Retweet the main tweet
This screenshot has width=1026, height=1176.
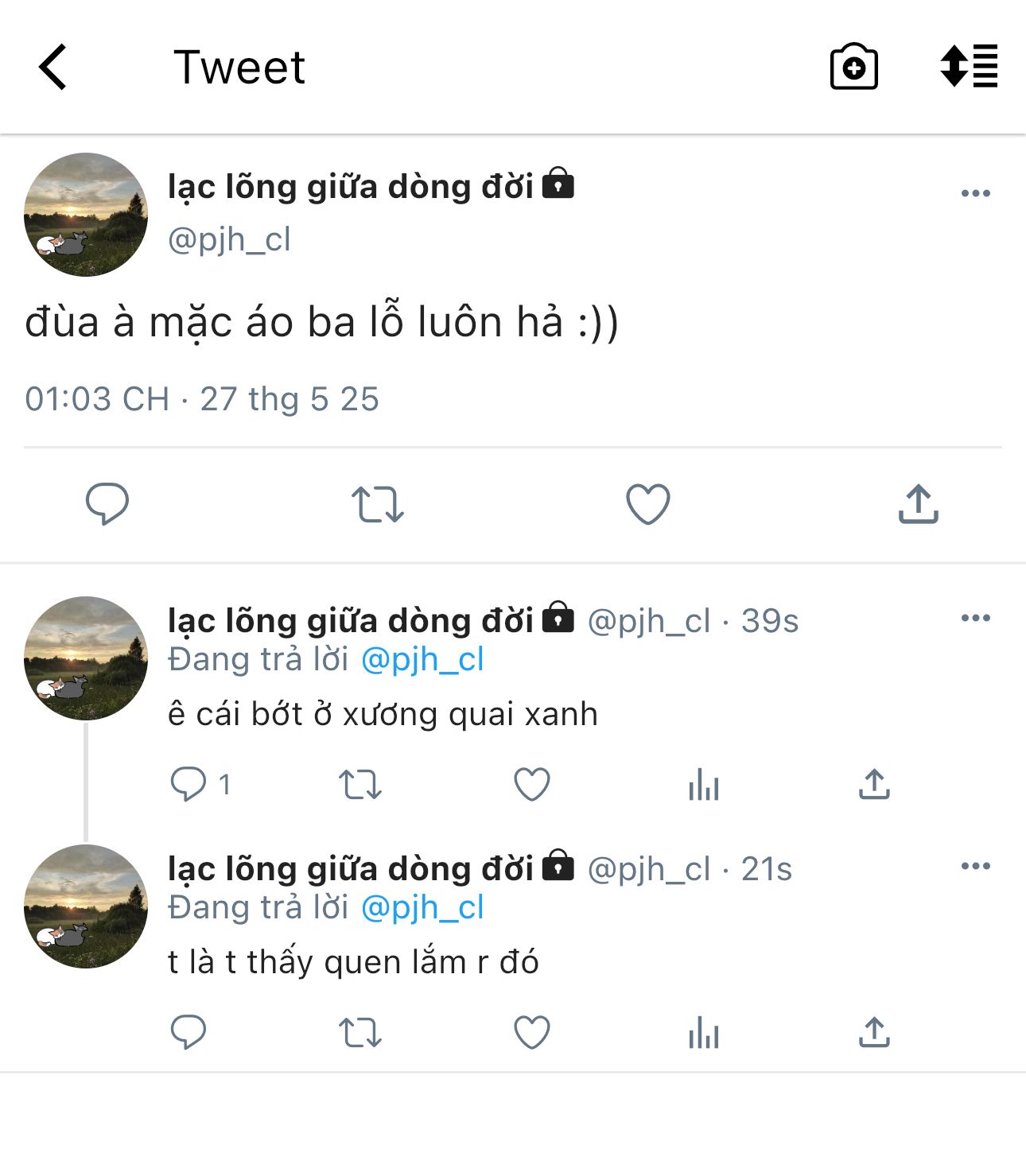coord(378,504)
